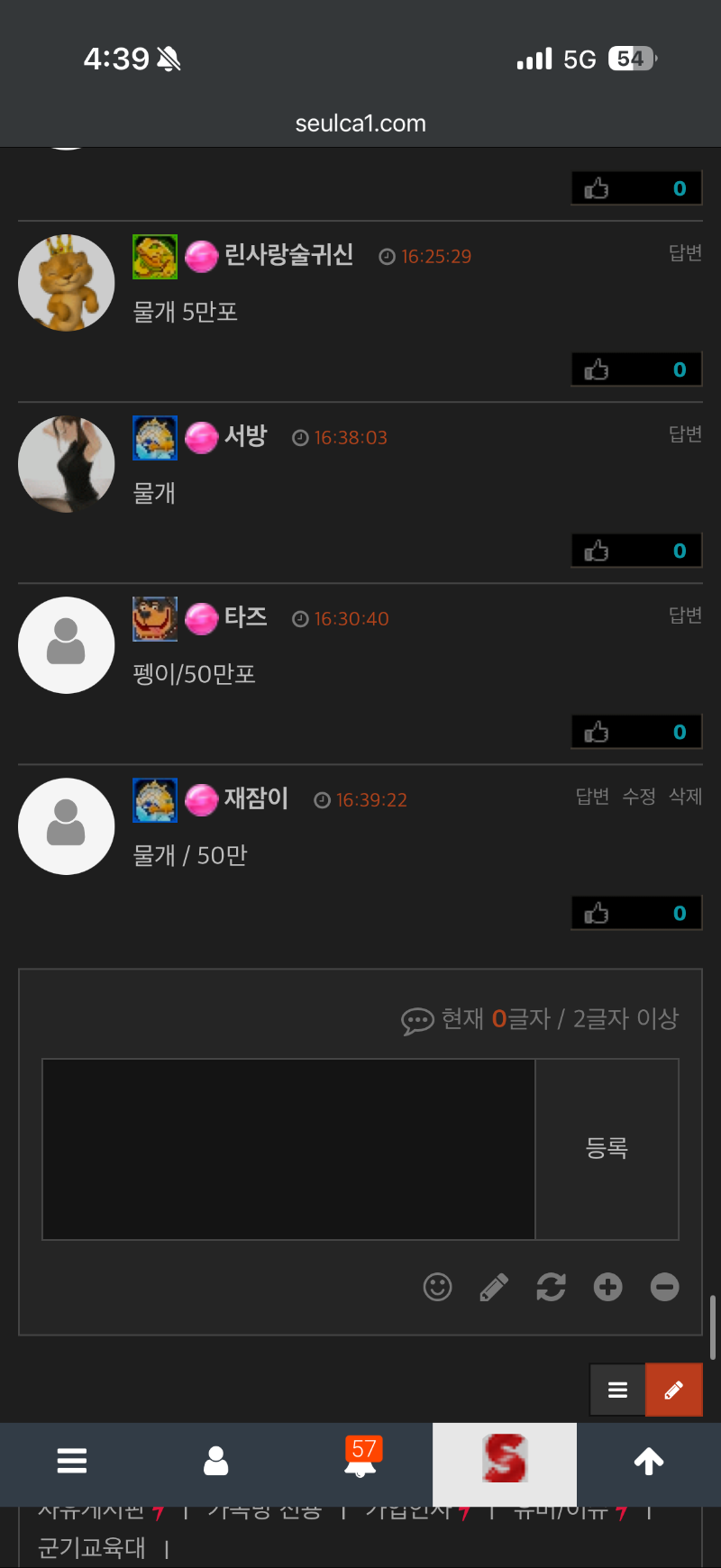
Task: Toggle like on 타즈's comment
Action: [636, 731]
